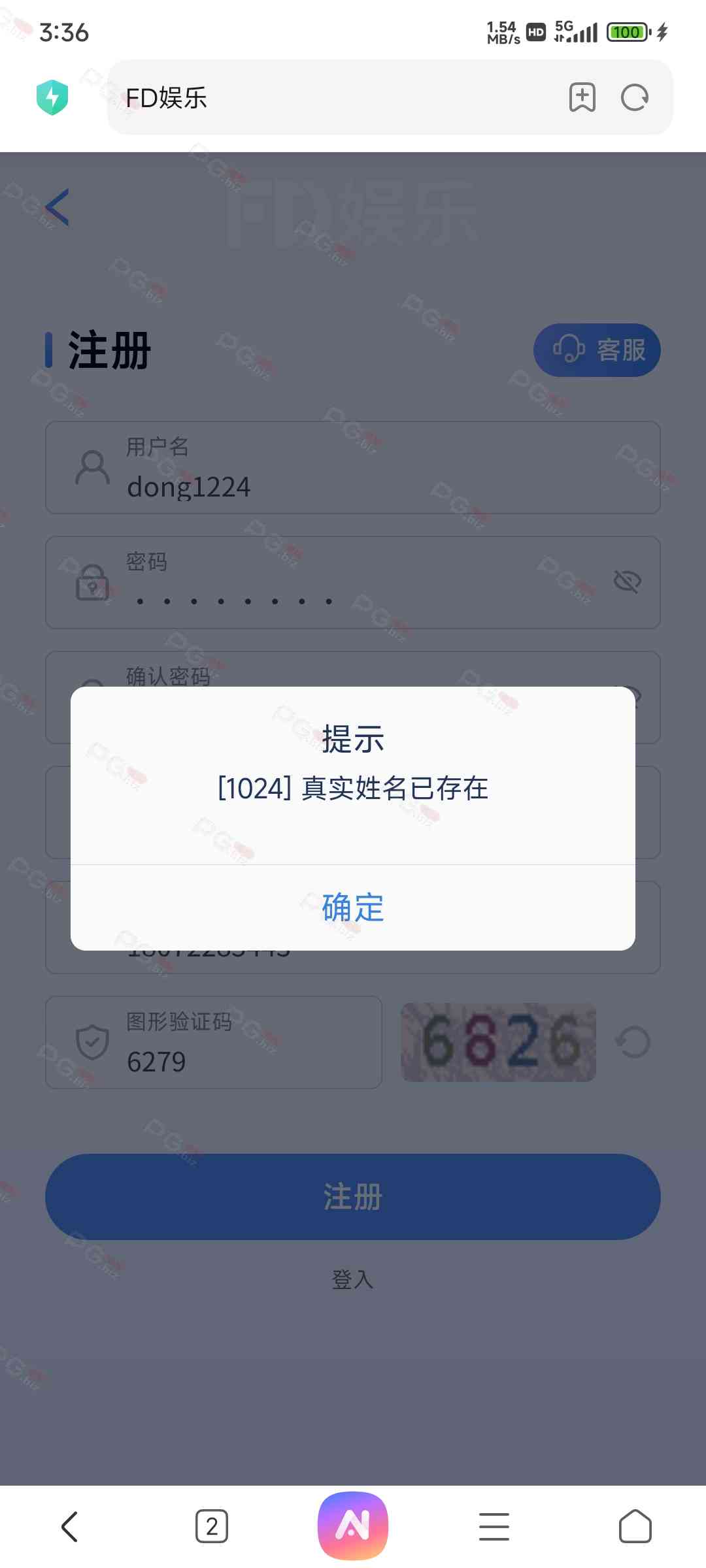Reload the FD娱乐 page
Image resolution: width=706 pixels, height=1568 pixels.
coord(634,98)
